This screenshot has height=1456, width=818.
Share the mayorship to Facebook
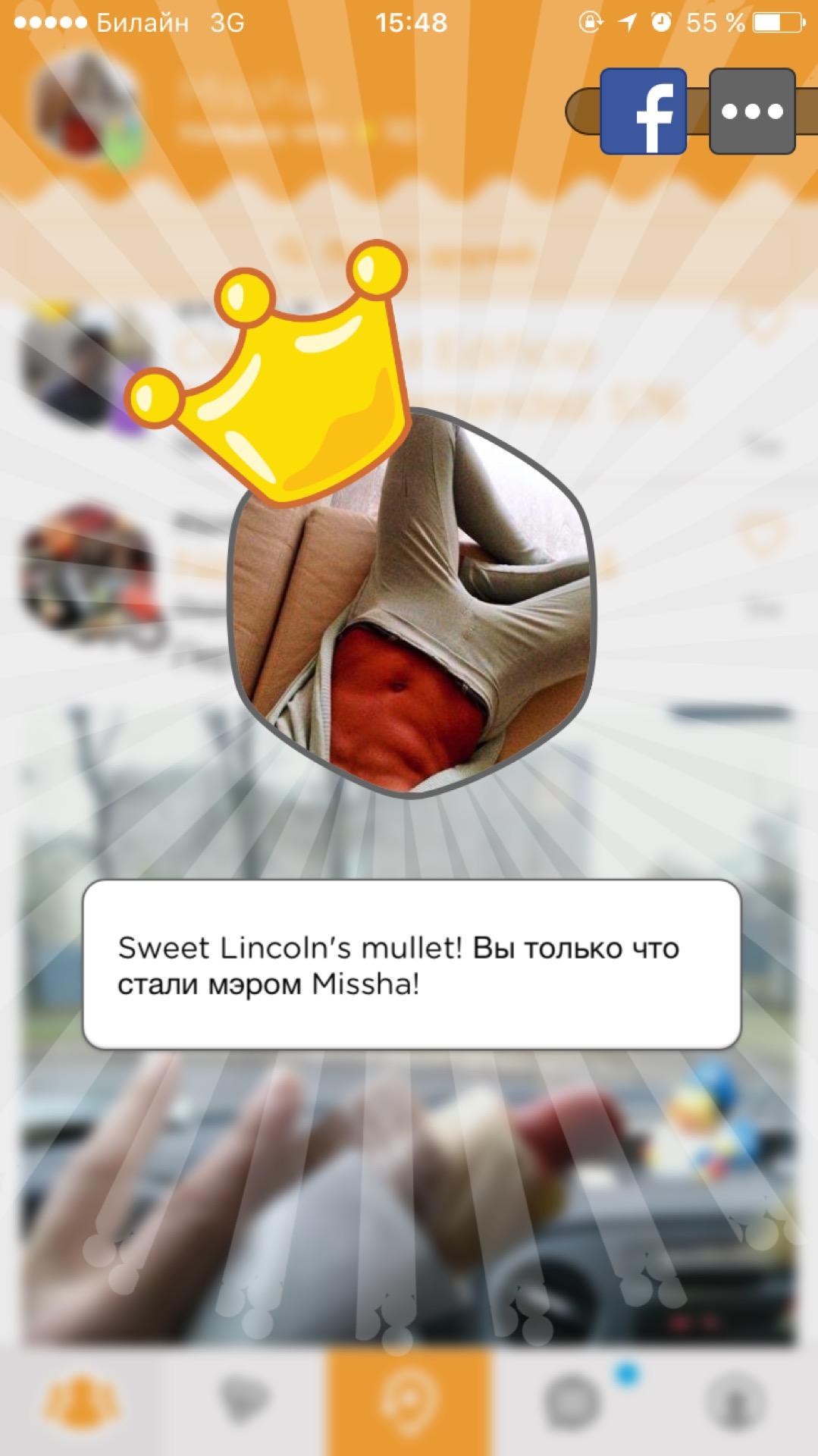(x=644, y=111)
